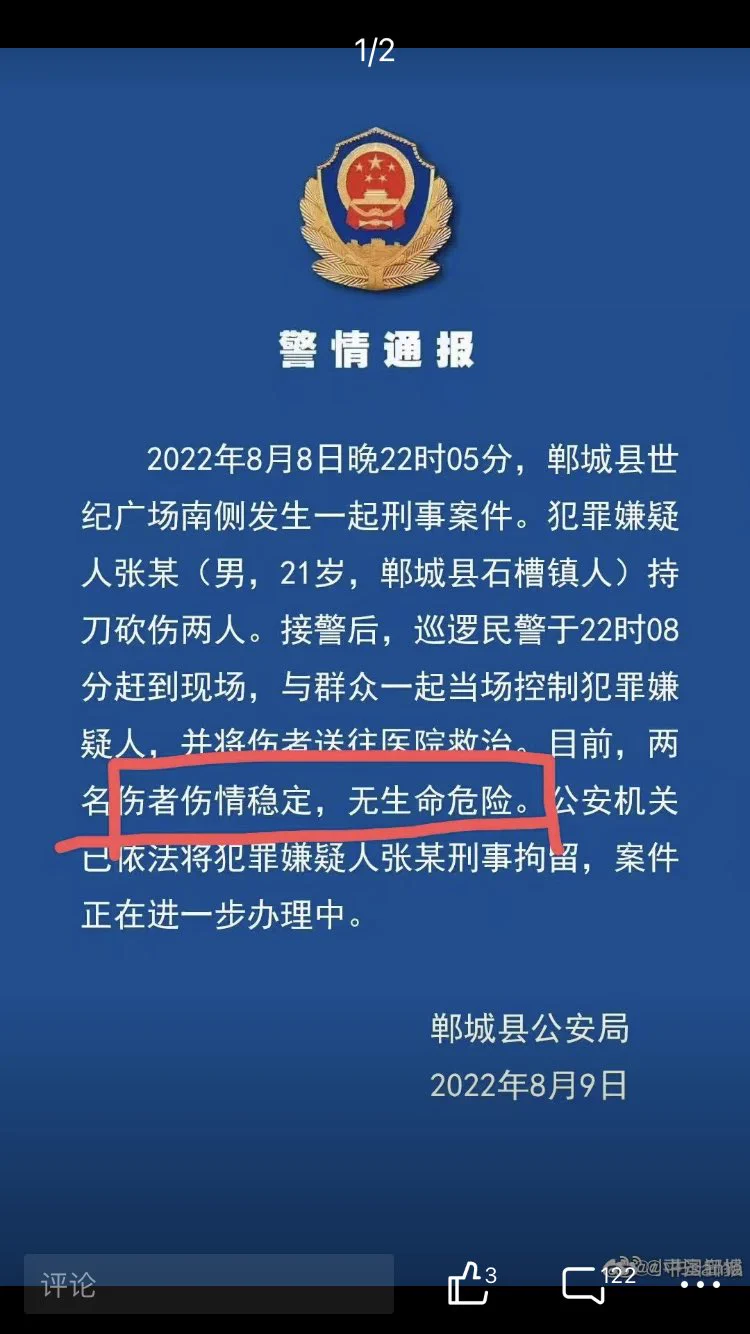Open the comments via speech bubble icon
Screen dimensions: 750x1334
(583, 1285)
